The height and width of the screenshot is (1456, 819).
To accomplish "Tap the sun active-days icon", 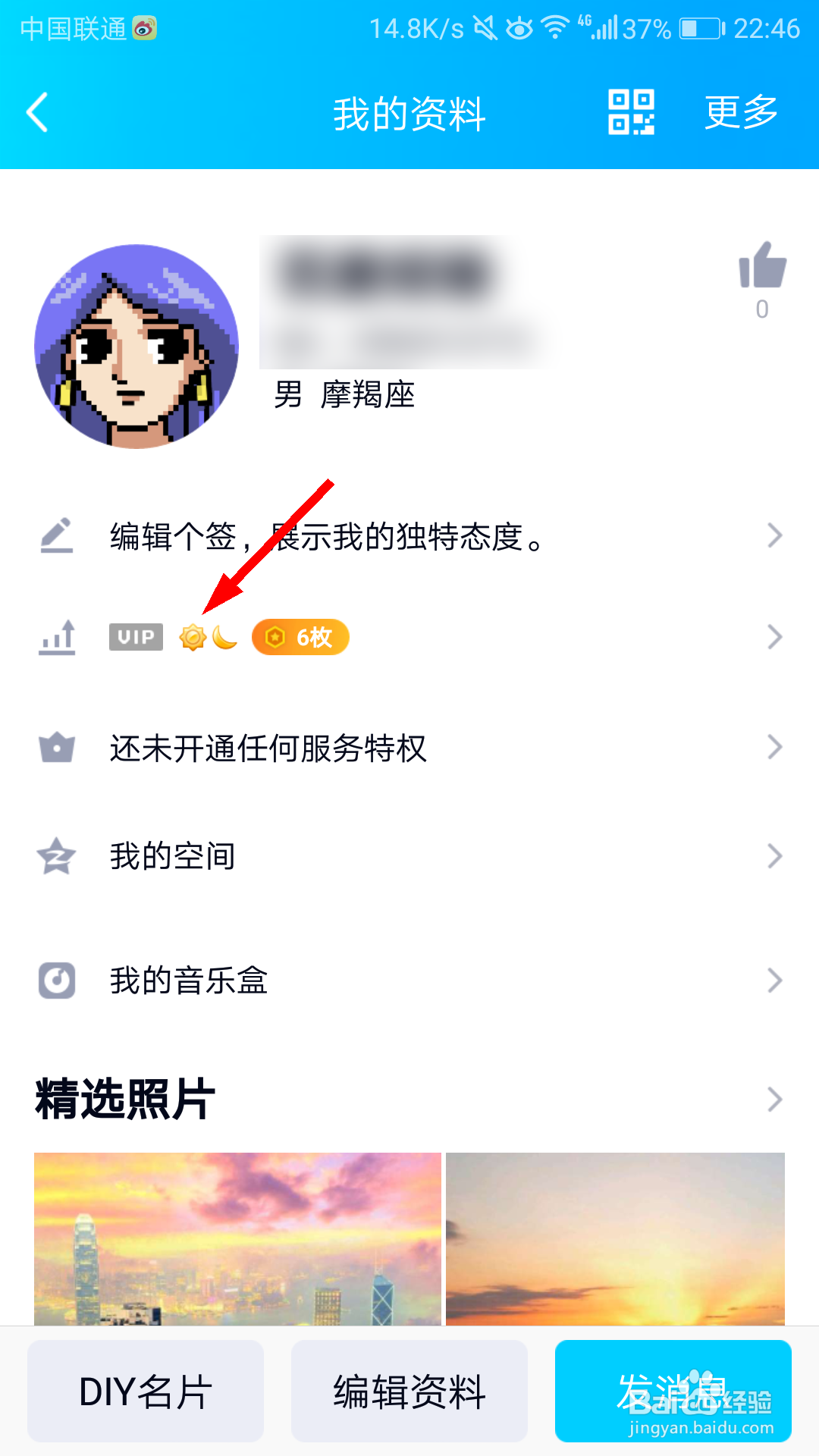I will [x=193, y=638].
